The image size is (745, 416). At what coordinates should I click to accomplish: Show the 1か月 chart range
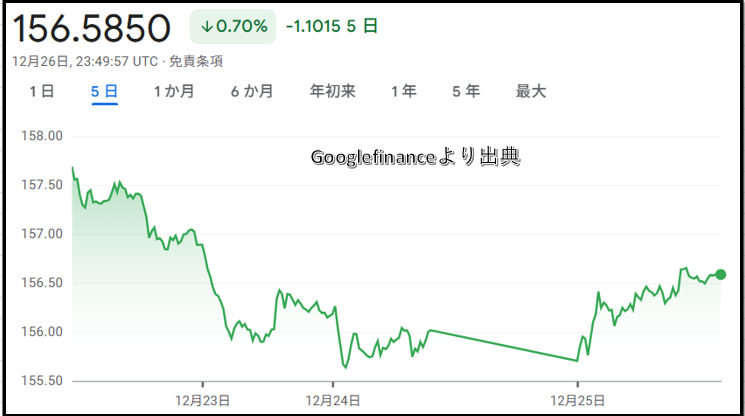click(x=174, y=91)
